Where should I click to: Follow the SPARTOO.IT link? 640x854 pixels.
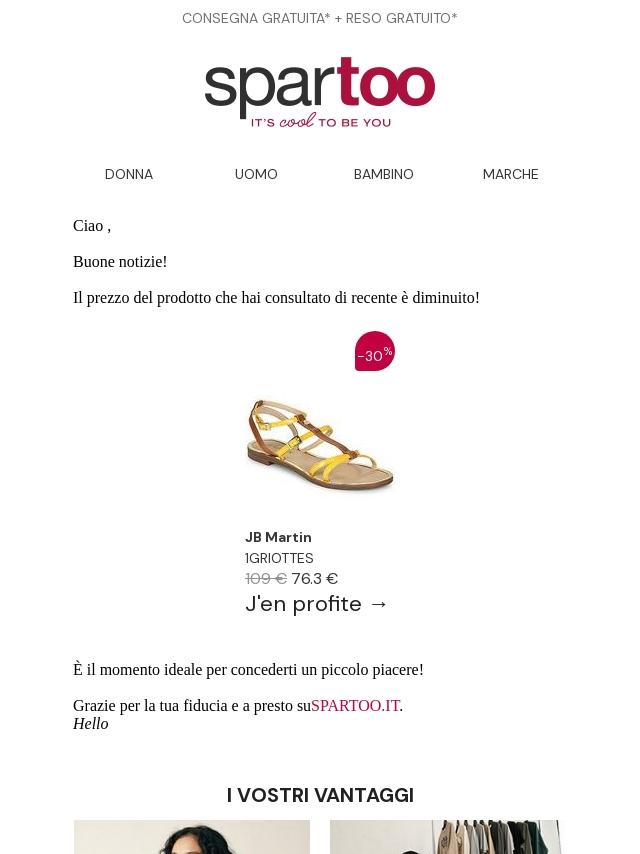coord(355,705)
